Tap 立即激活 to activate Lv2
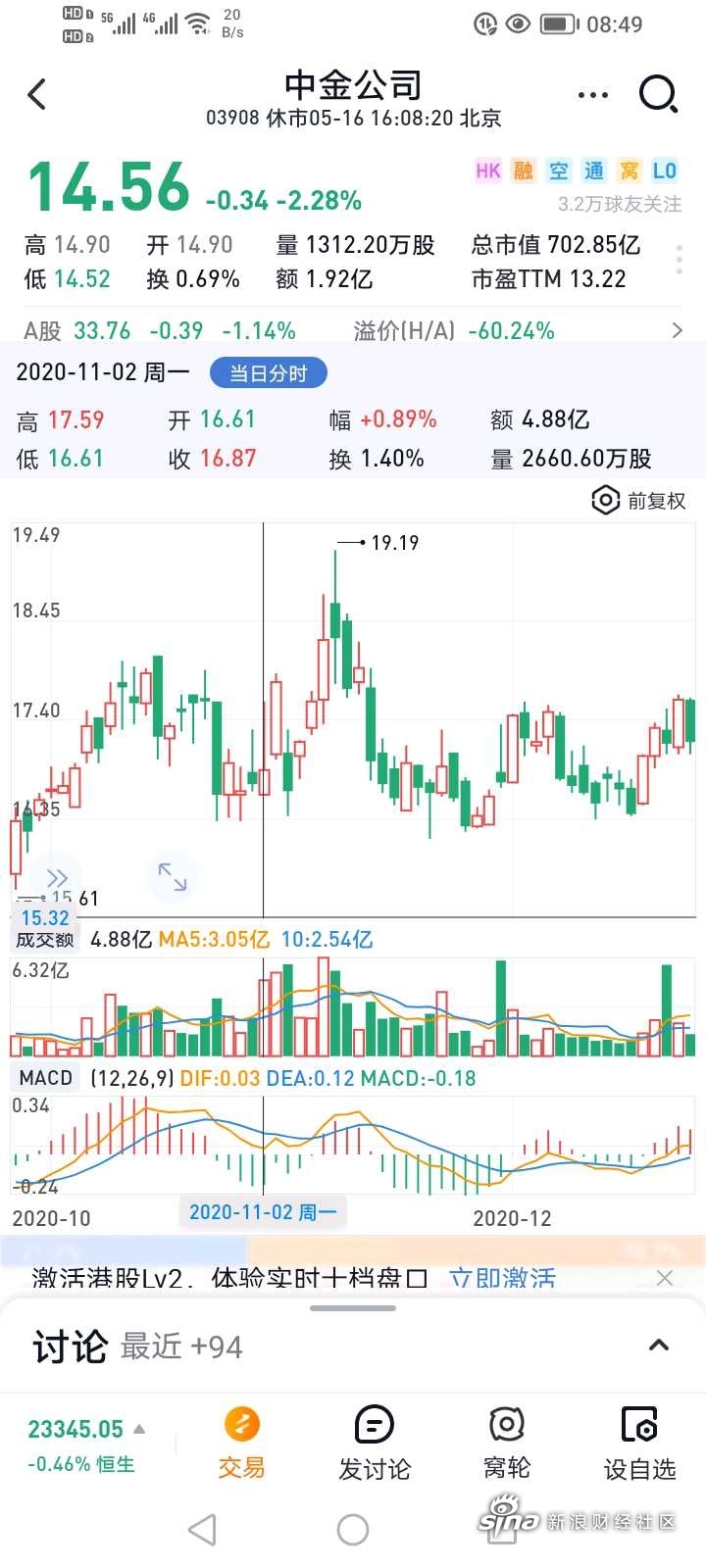Viewport: 706px width, 1568px height. click(x=502, y=1278)
